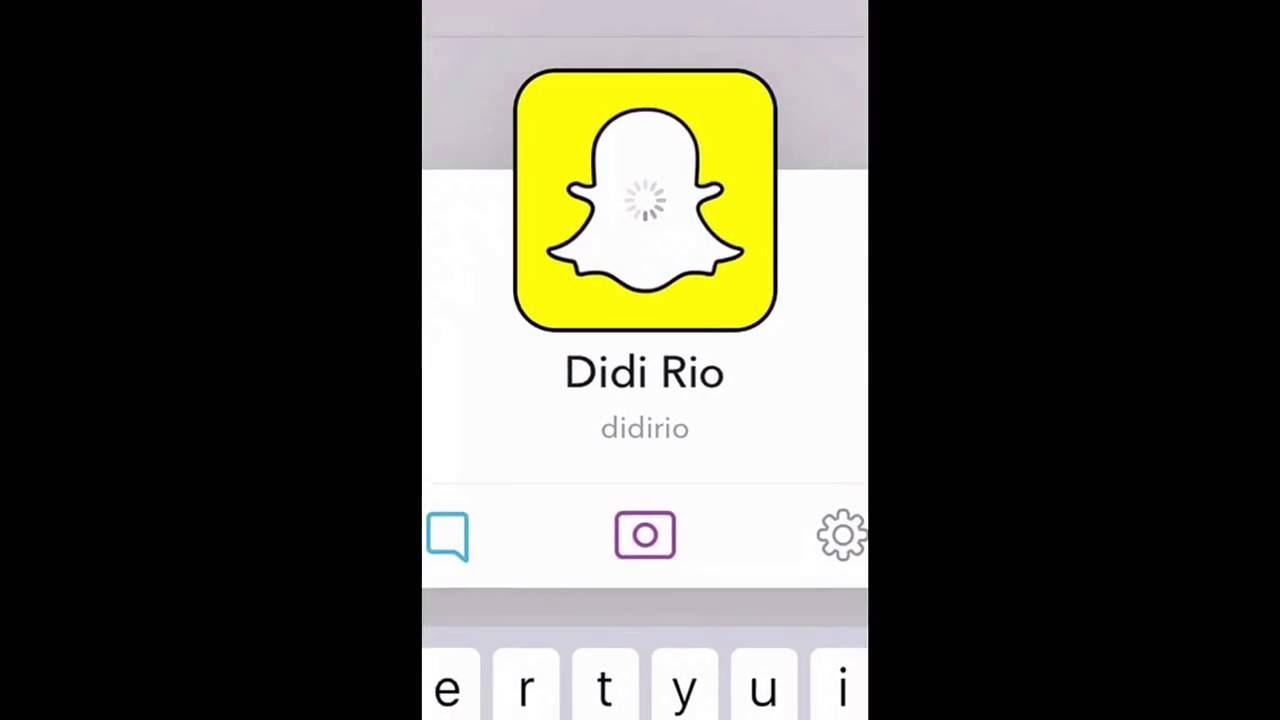Open the settings gear icon

tap(842, 535)
